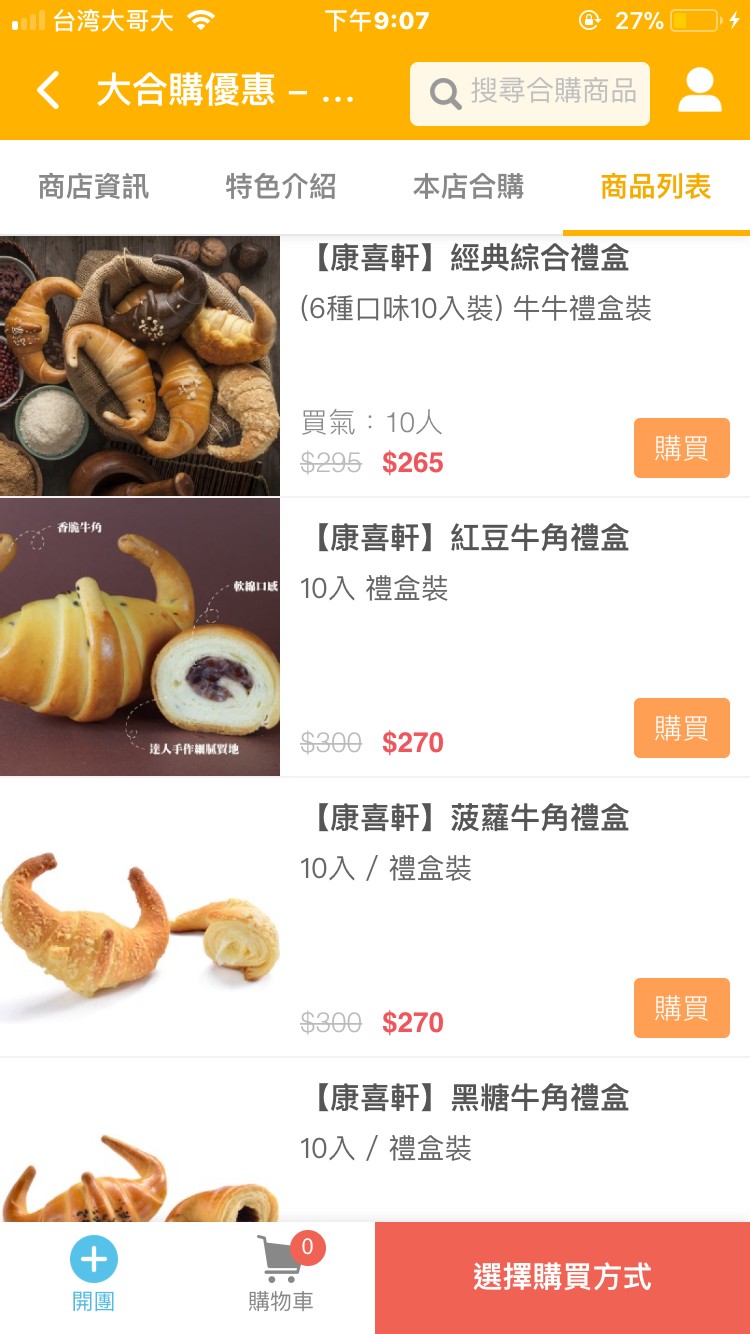Tap 購買 for 紅豆牛角禮盒

point(681,728)
